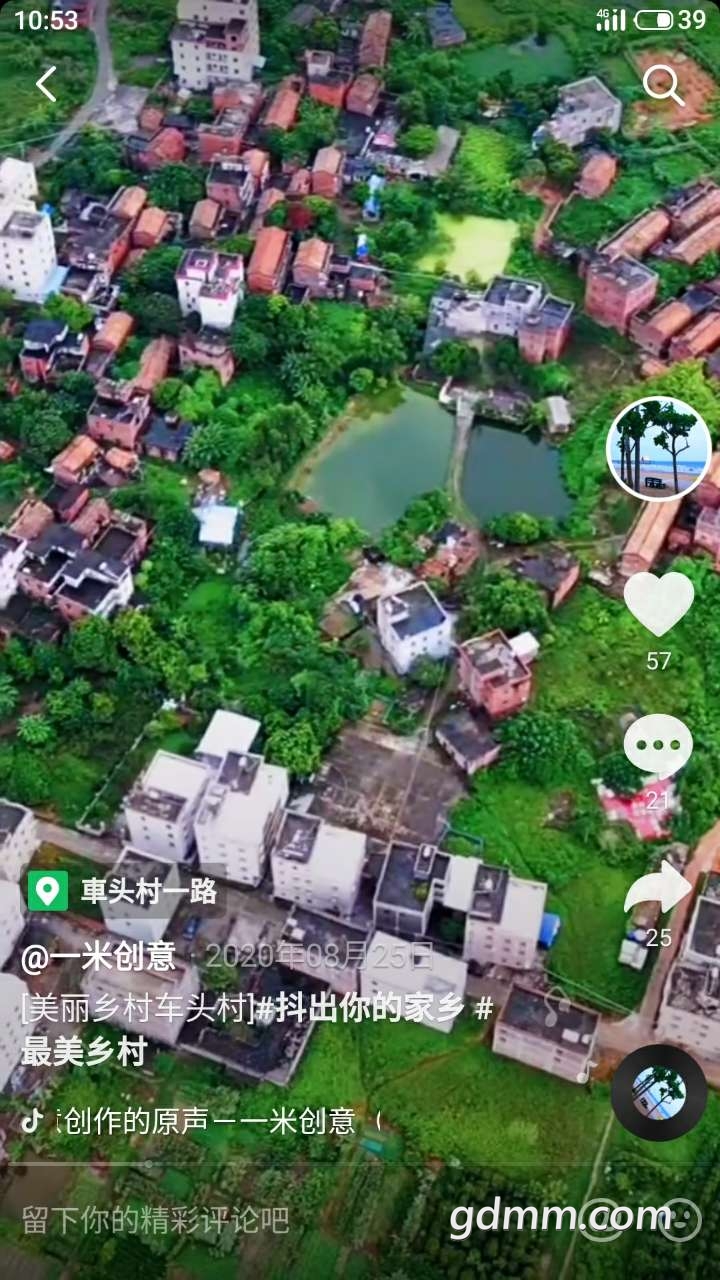This screenshot has height=1280, width=720.
Task: Tap the @ mention icon in comment bar
Action: click(x=603, y=1220)
